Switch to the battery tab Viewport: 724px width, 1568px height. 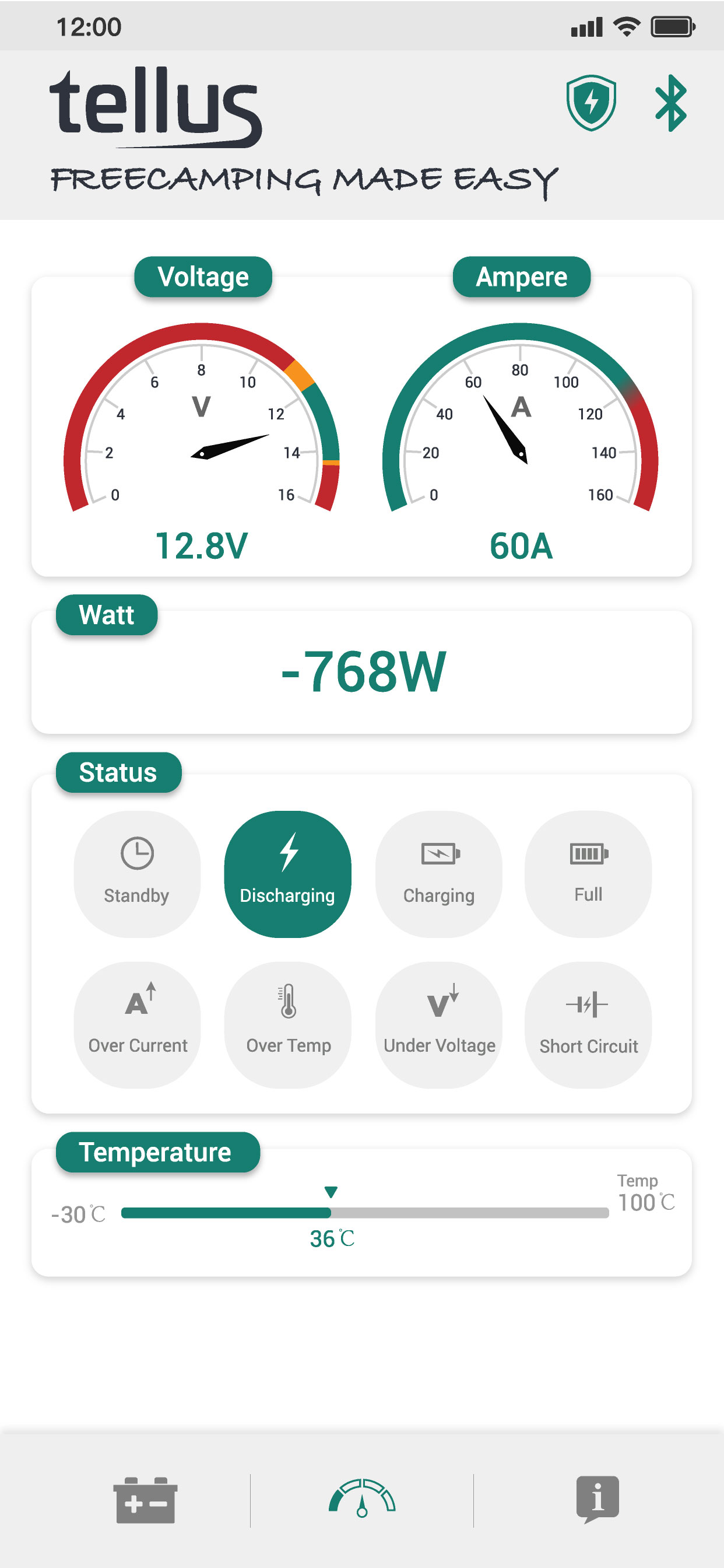[145, 1500]
